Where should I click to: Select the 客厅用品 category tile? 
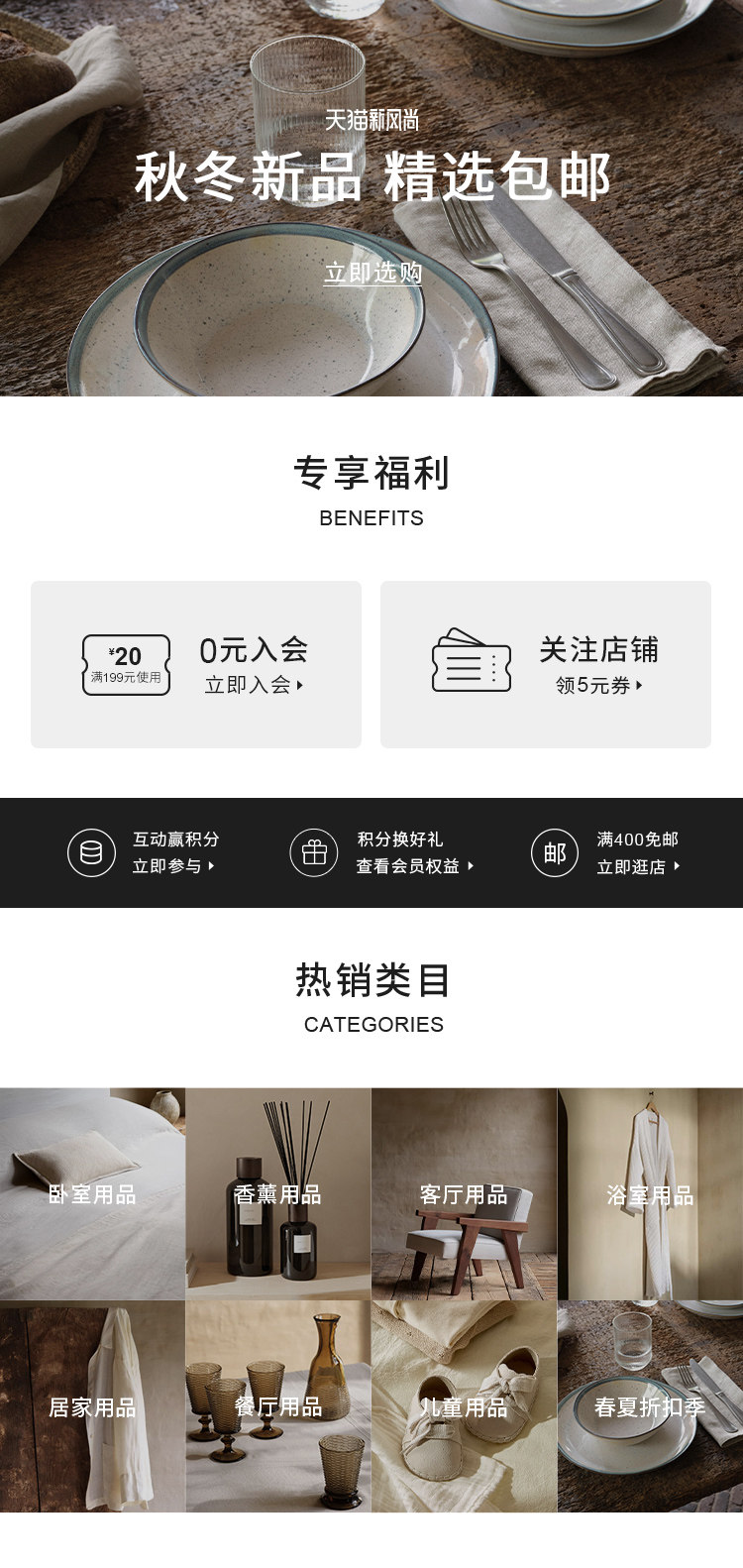click(x=464, y=1194)
